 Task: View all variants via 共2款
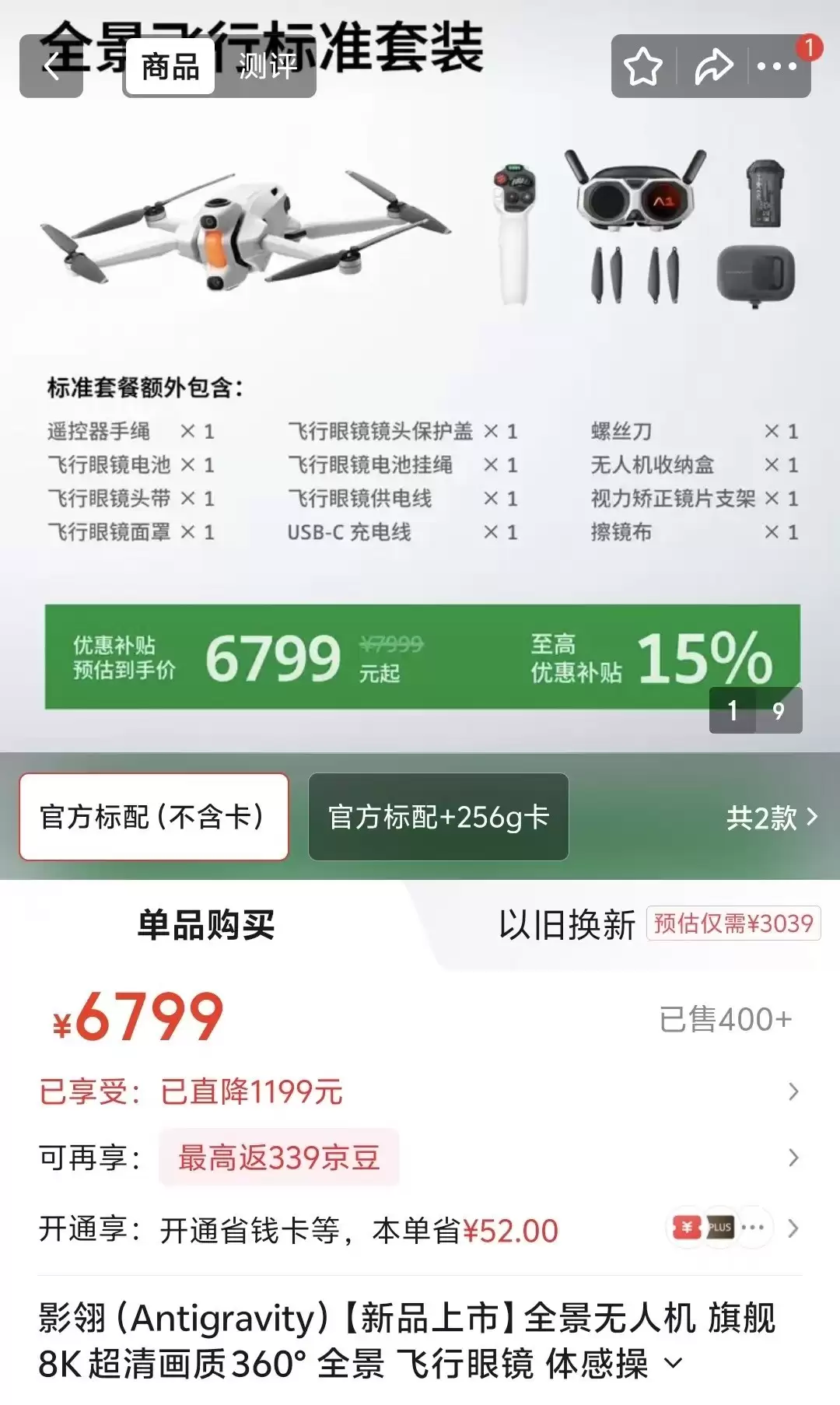tap(770, 818)
